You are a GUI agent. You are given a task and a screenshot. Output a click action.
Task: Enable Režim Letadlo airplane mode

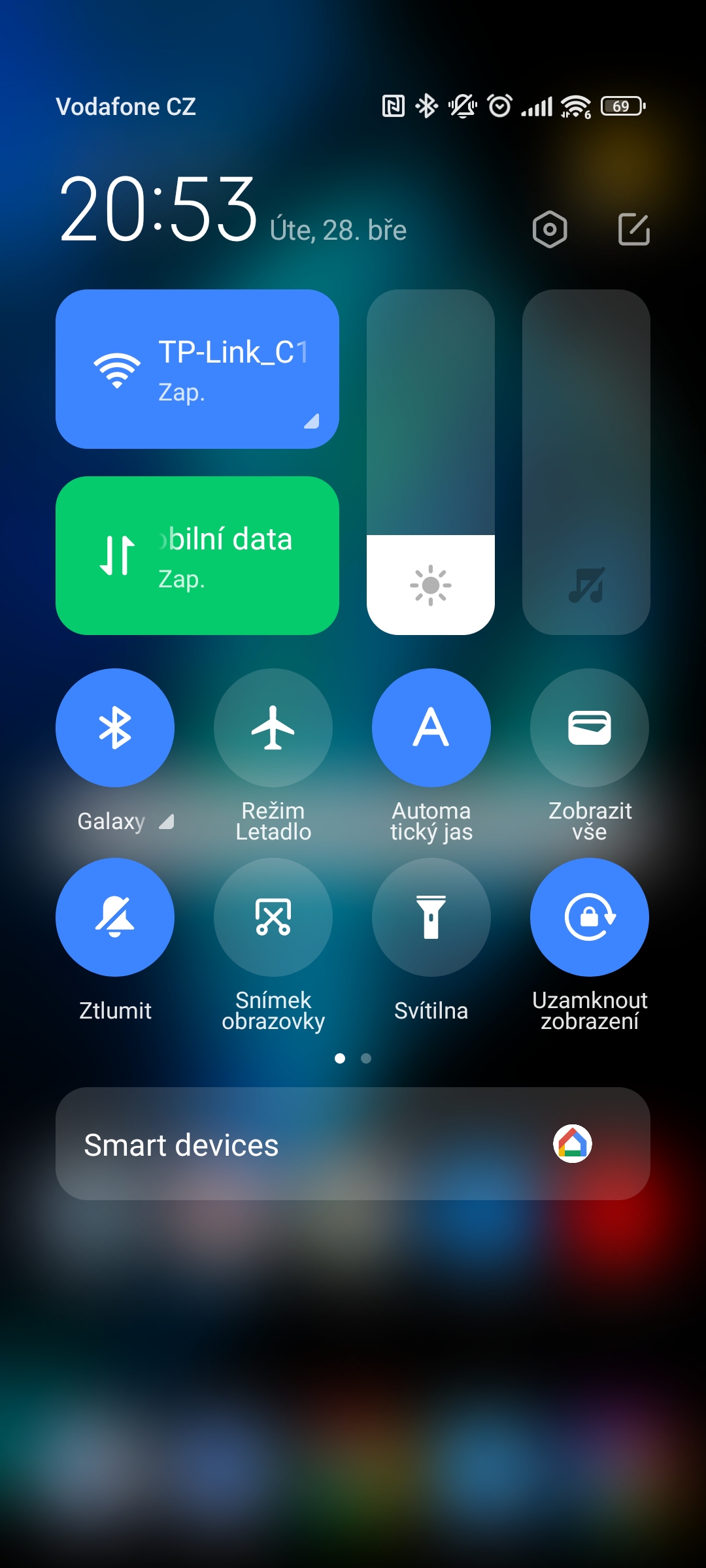click(273, 727)
